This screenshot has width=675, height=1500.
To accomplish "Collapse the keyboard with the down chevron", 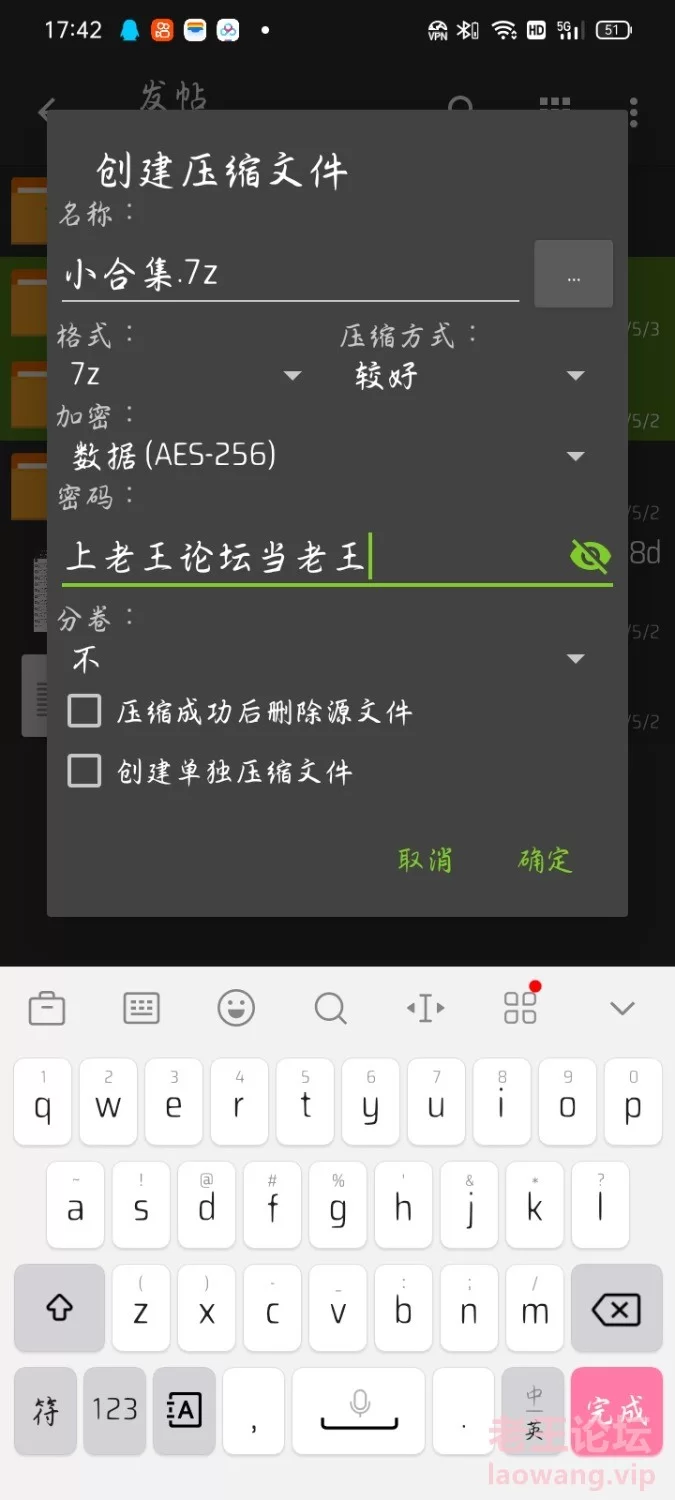I will 622,1008.
